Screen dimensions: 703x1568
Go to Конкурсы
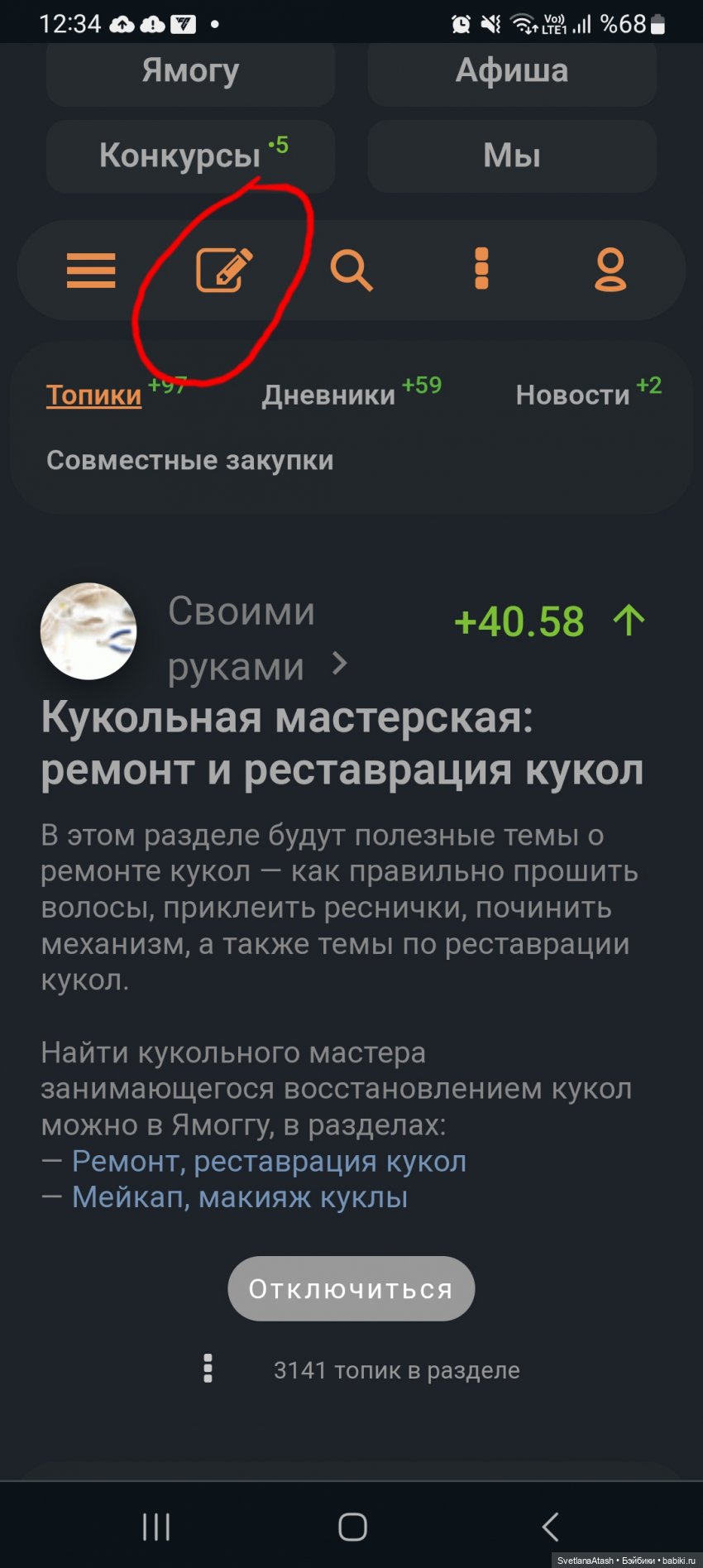pos(180,156)
